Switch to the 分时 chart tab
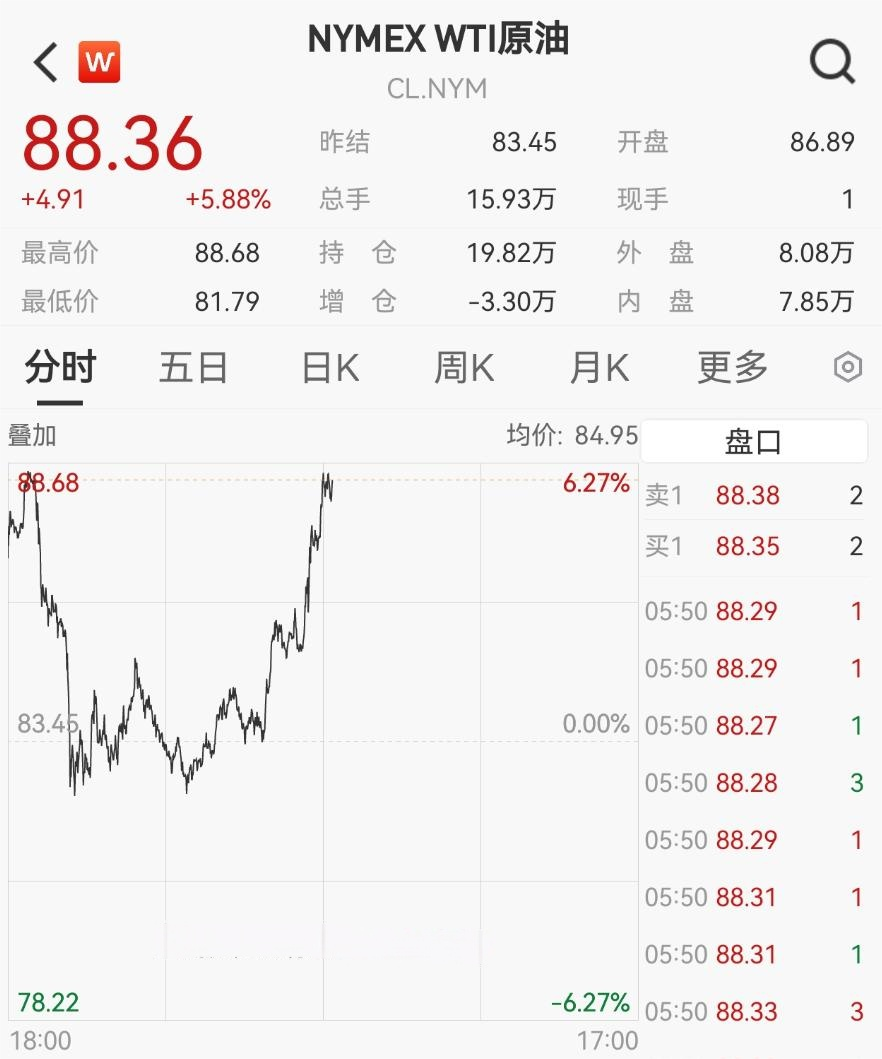 57,367
